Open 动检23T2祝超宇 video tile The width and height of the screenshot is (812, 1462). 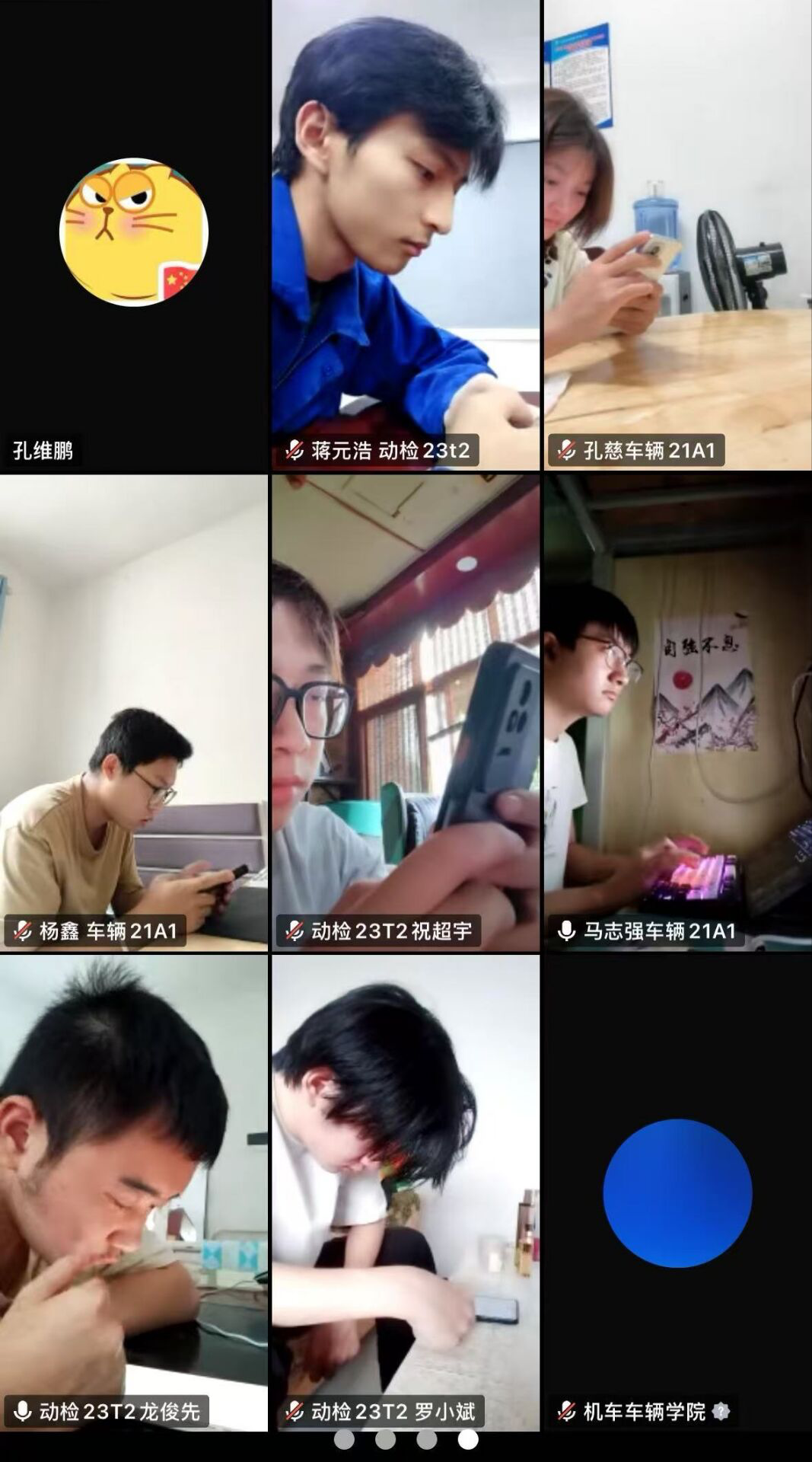[406, 712]
